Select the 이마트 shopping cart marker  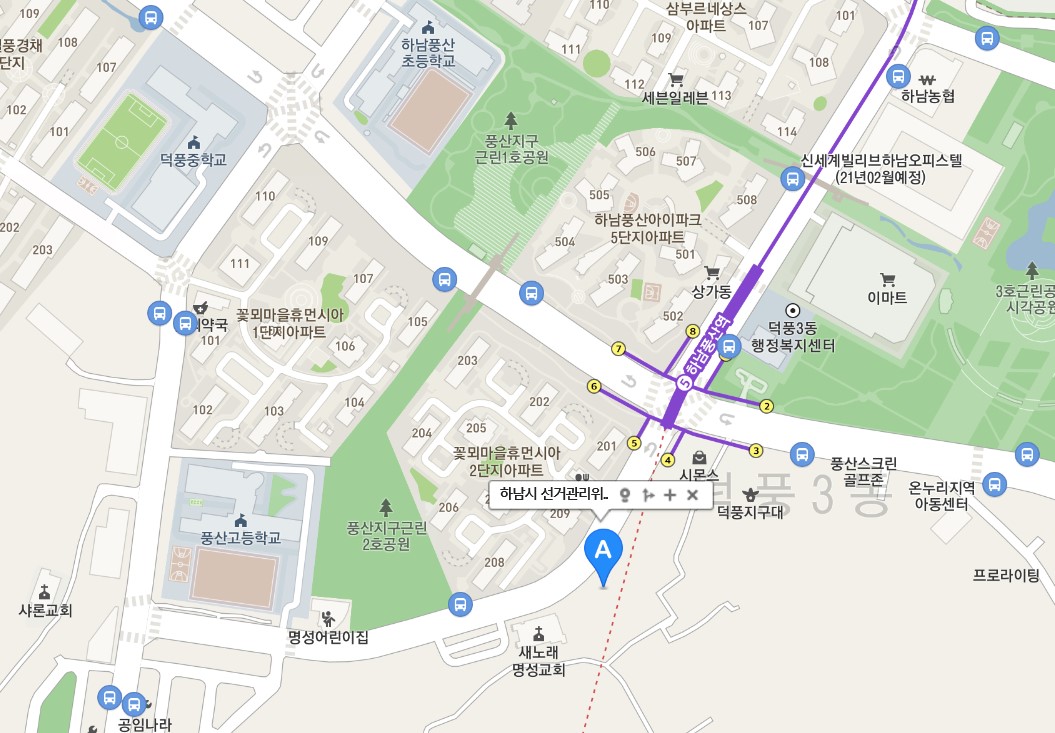[887, 279]
